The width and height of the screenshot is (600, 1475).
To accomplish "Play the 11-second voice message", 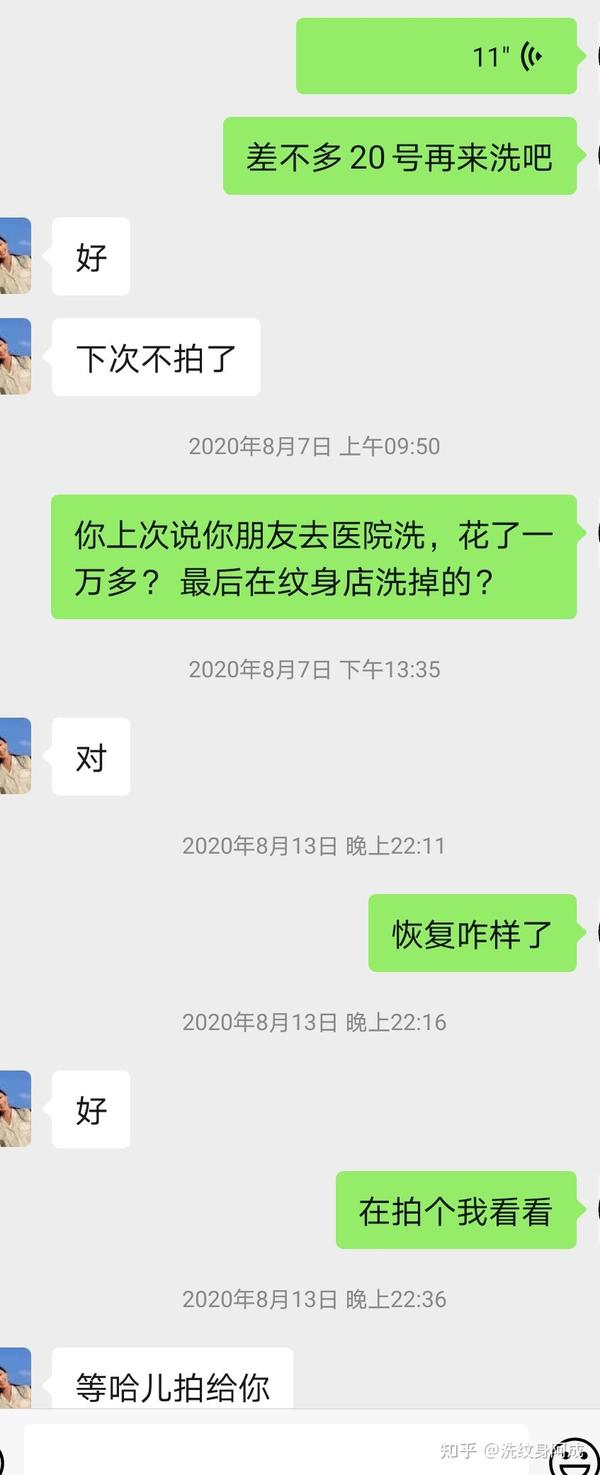I will point(436,57).
